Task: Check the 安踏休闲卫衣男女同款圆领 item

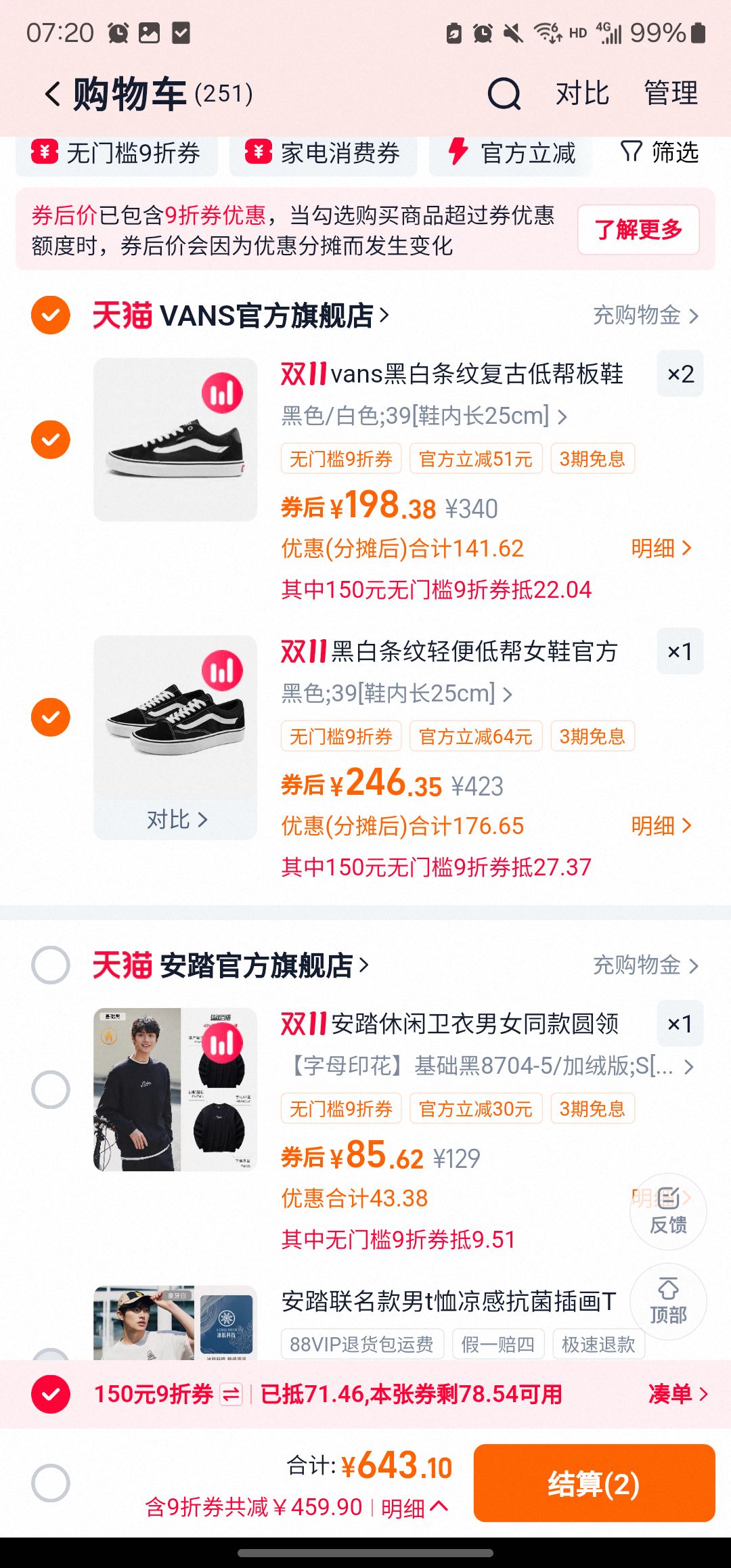Action: pos(51,1089)
